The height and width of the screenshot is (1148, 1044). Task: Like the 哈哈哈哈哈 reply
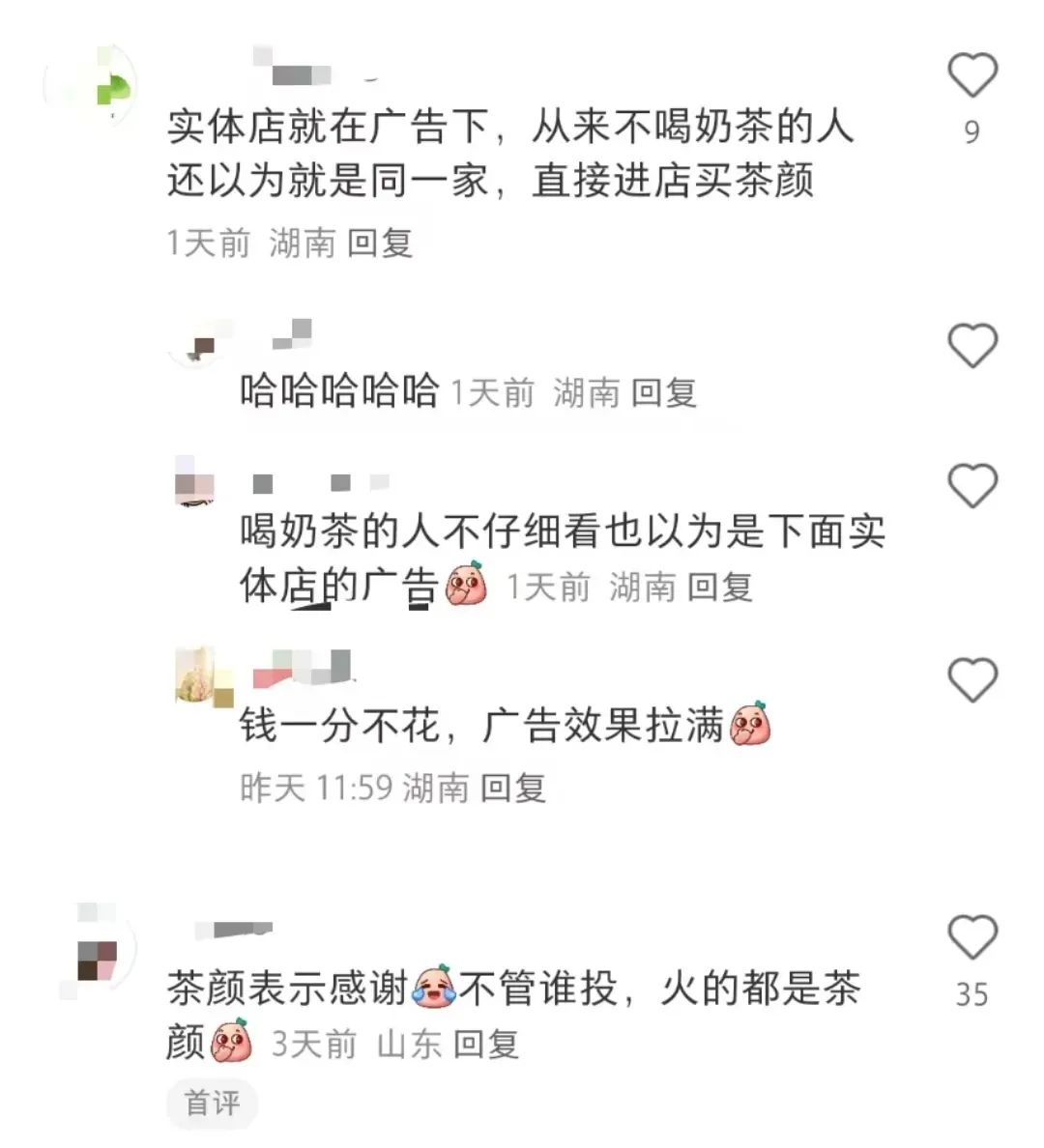point(971,346)
